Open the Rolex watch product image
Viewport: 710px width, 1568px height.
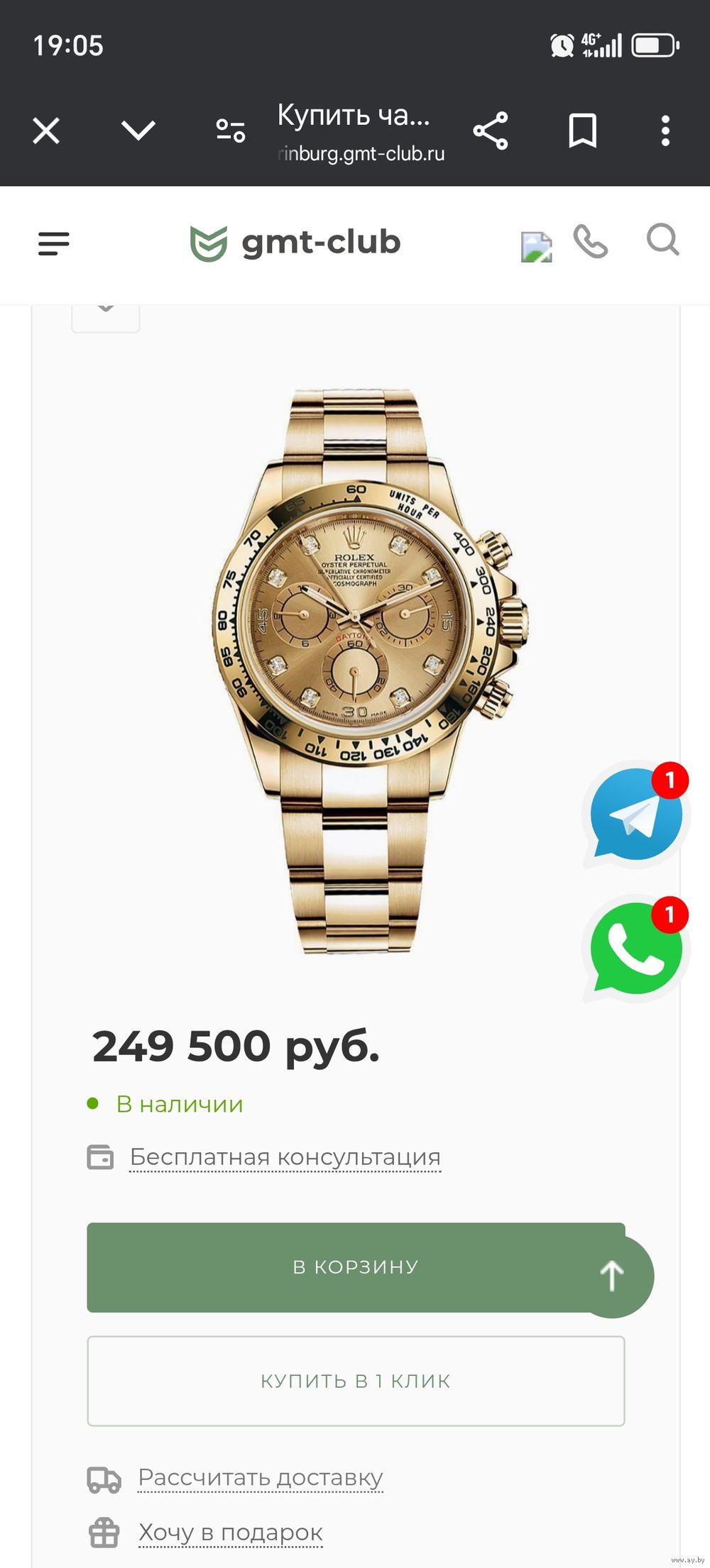[369, 670]
